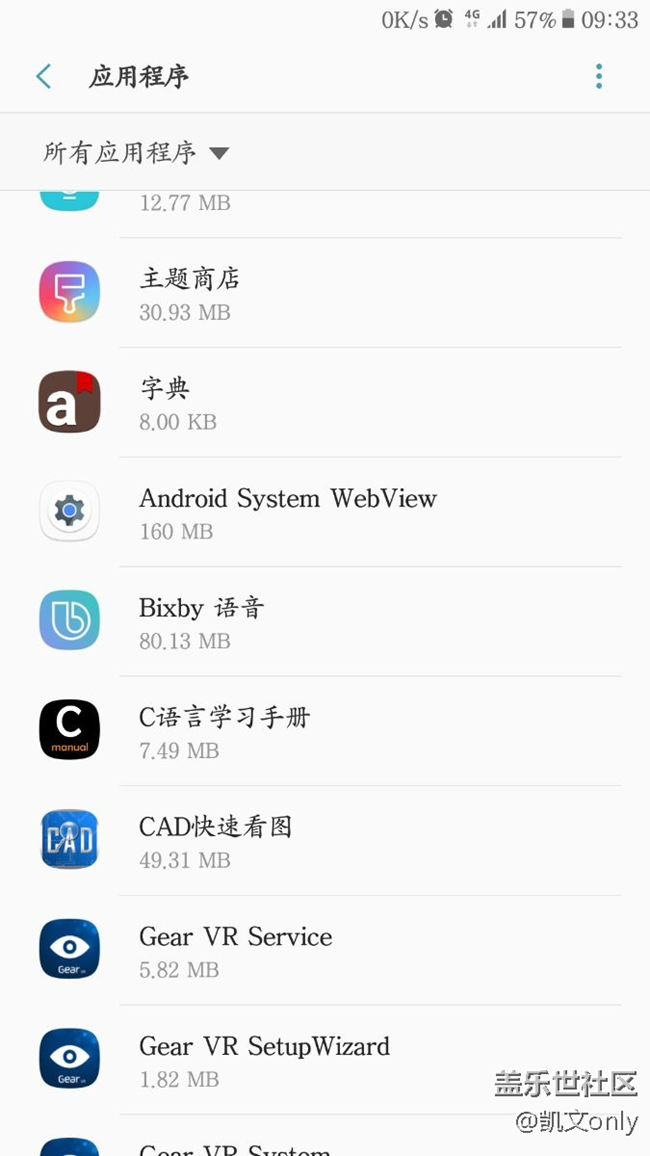650x1156 pixels.
Task: View C语言学习手册 app details
Action: click(x=325, y=731)
